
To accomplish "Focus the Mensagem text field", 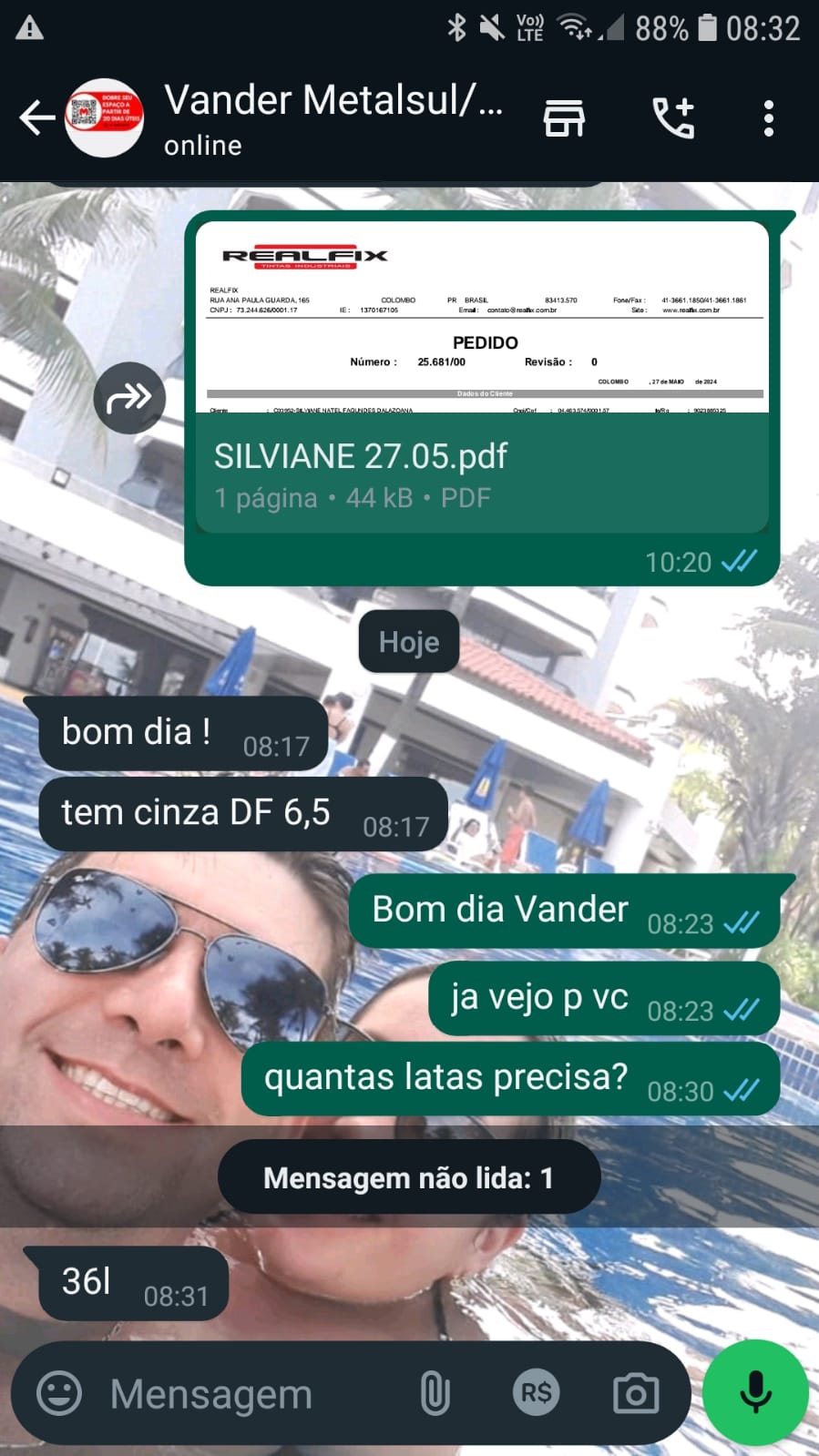I will pos(246,1393).
